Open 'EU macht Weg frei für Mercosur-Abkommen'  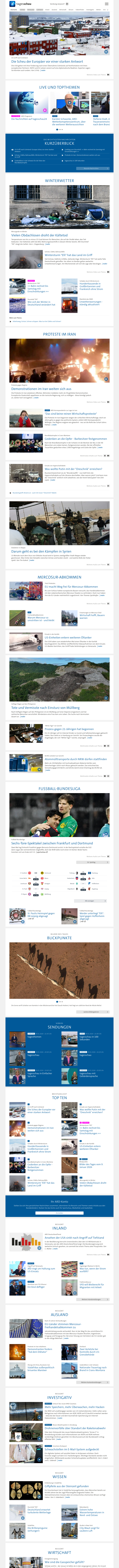coord(71,587)
